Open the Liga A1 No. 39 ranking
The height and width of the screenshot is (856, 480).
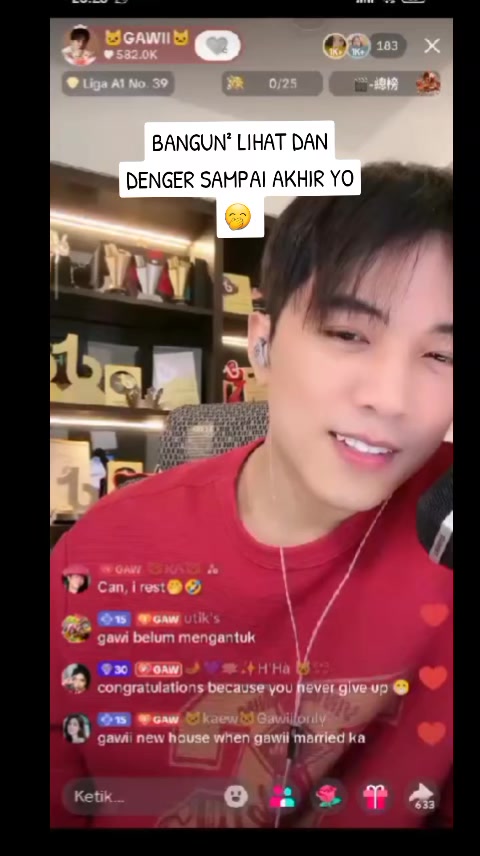[117, 84]
